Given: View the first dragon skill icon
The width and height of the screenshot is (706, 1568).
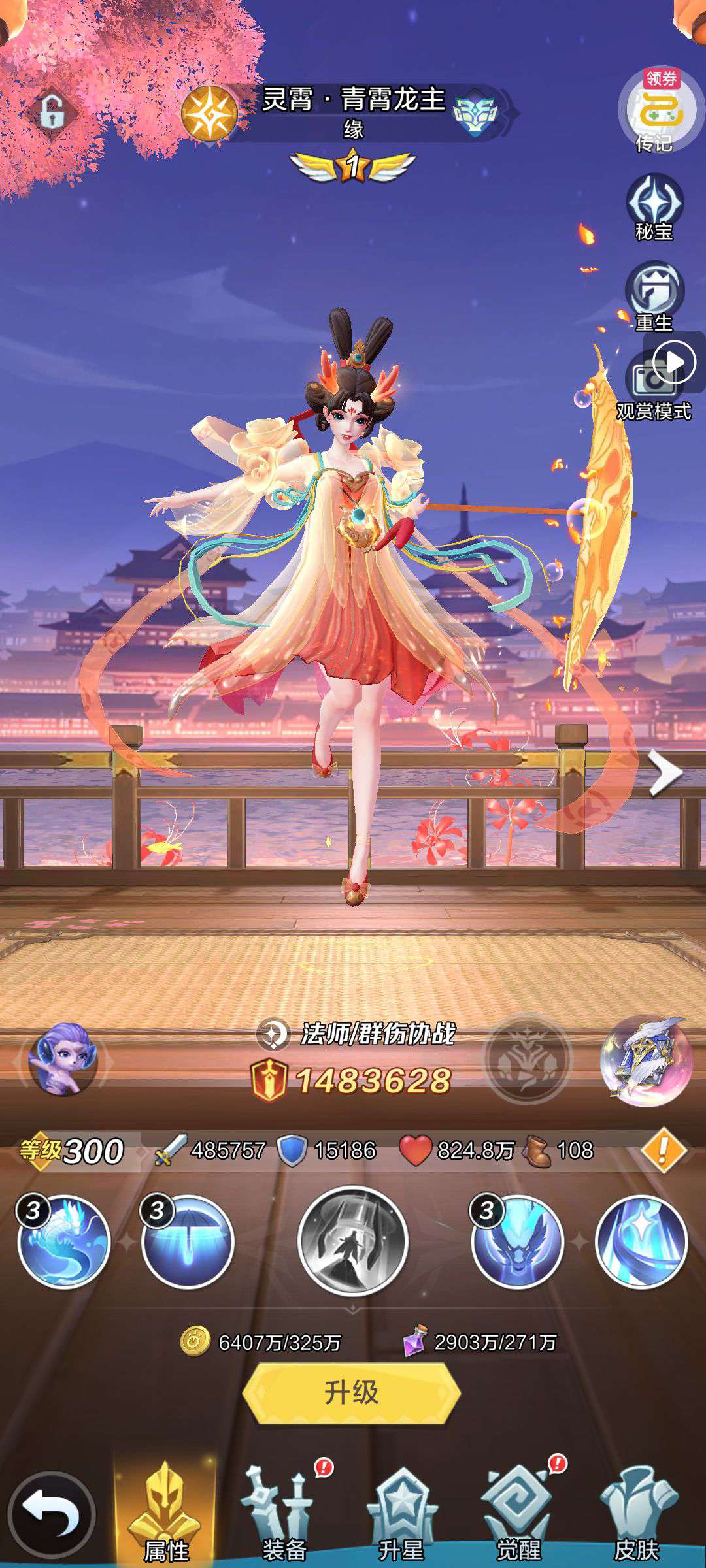Looking at the screenshot, I should pos(63,1241).
